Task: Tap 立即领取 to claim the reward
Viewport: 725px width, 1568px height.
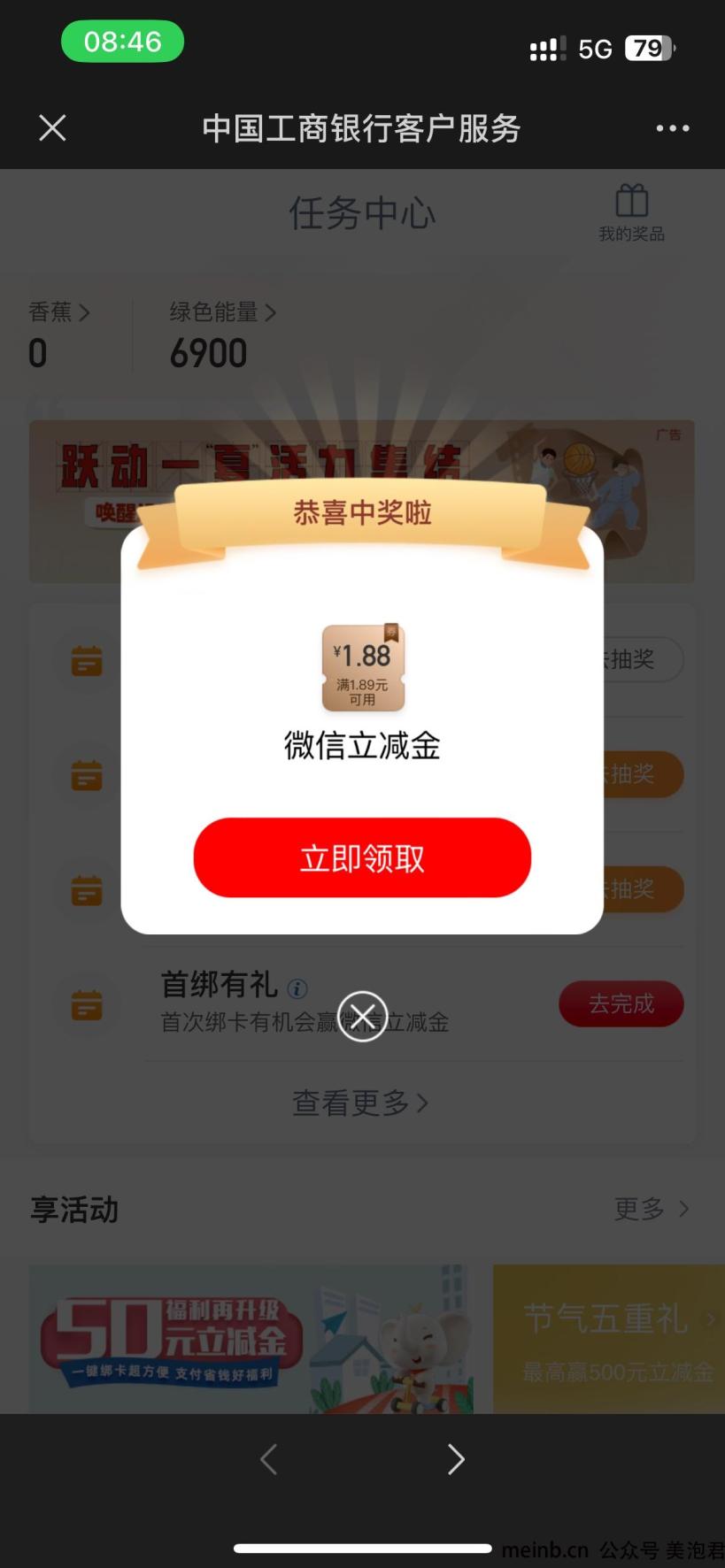Action: point(362,857)
